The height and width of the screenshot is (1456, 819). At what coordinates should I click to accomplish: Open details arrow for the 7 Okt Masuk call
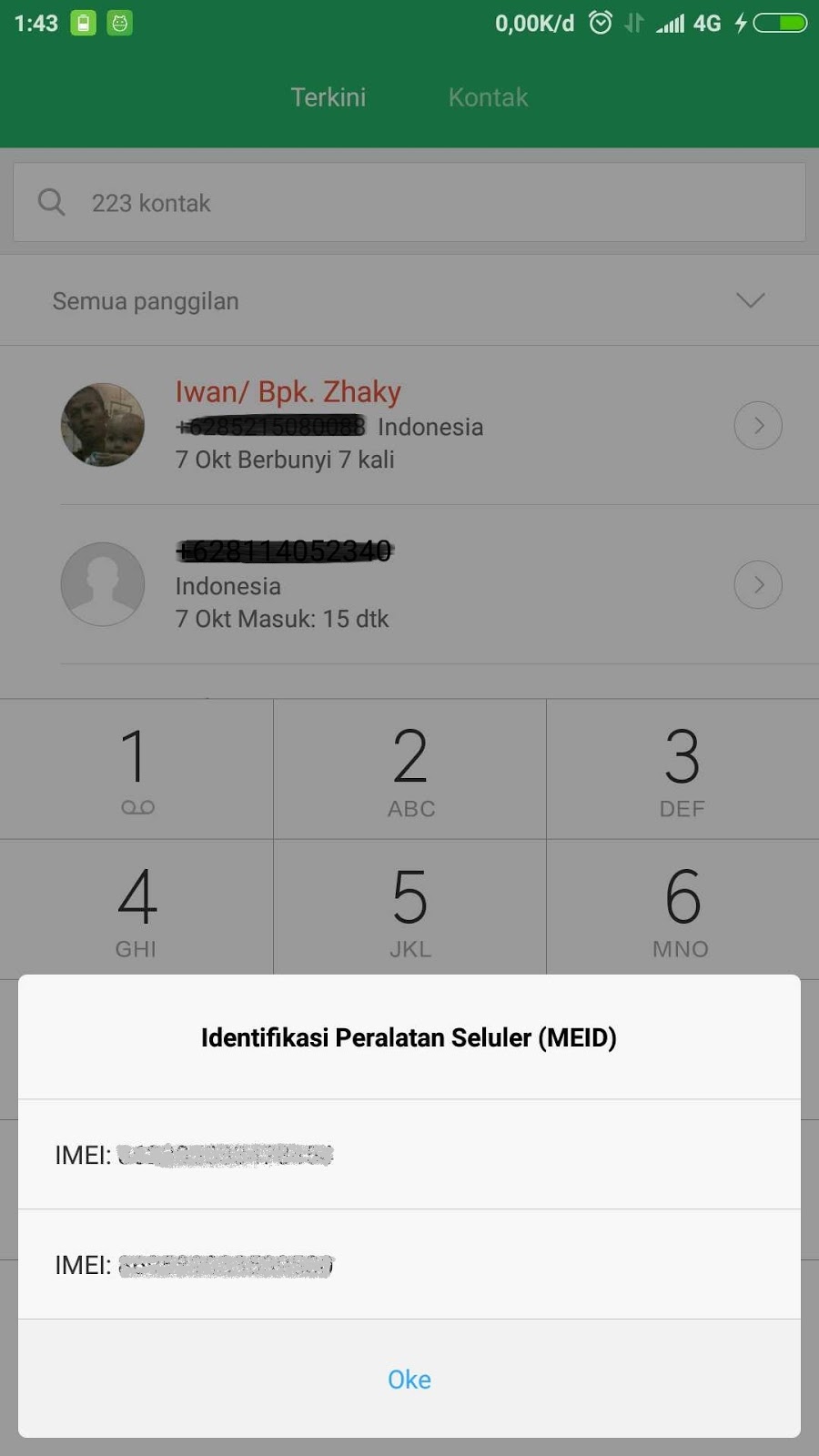click(757, 584)
